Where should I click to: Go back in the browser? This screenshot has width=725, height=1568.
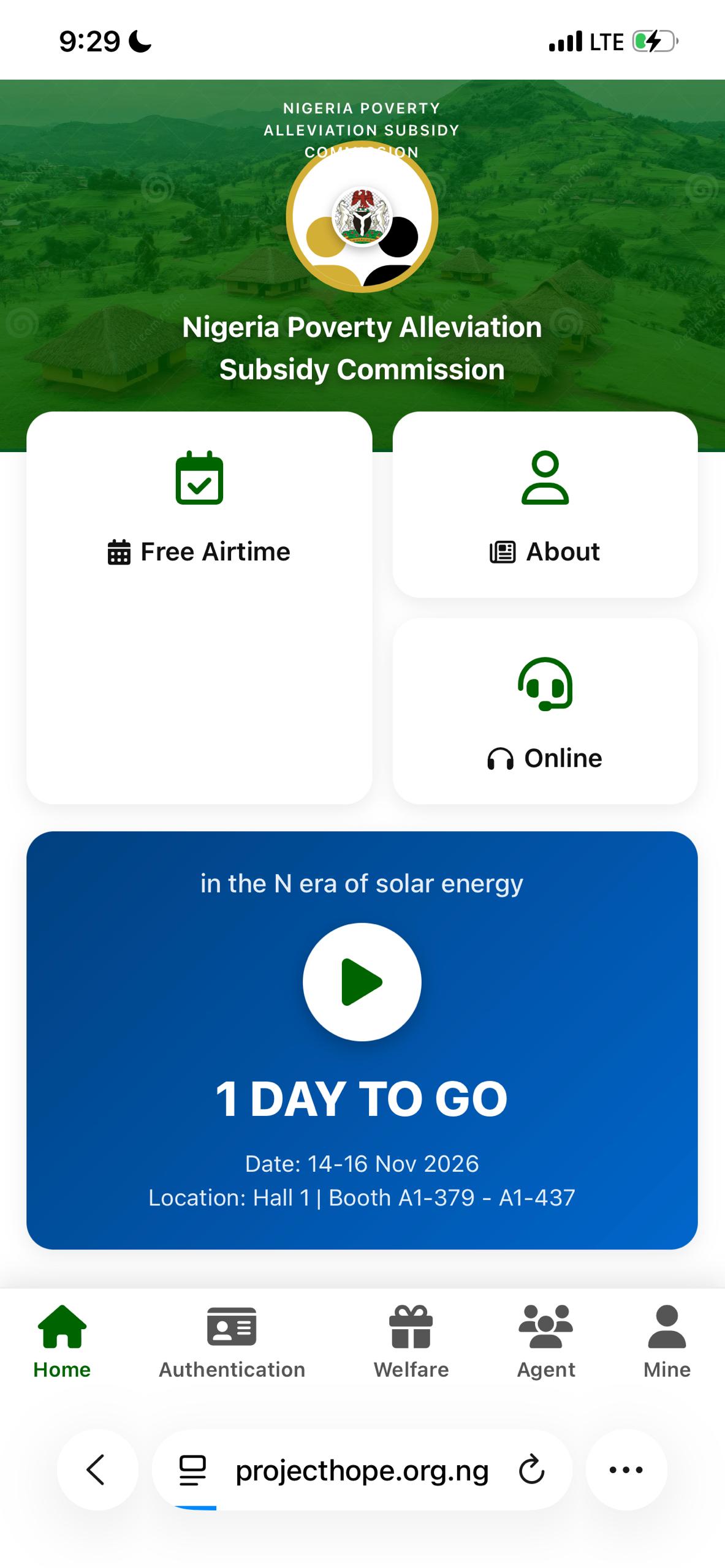click(x=97, y=1469)
